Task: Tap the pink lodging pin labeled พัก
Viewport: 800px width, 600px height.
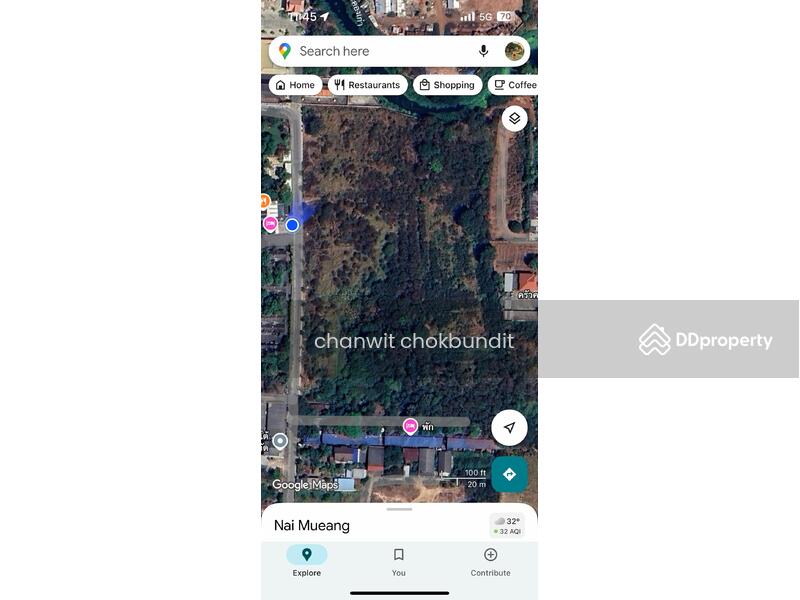Action: pos(410,426)
